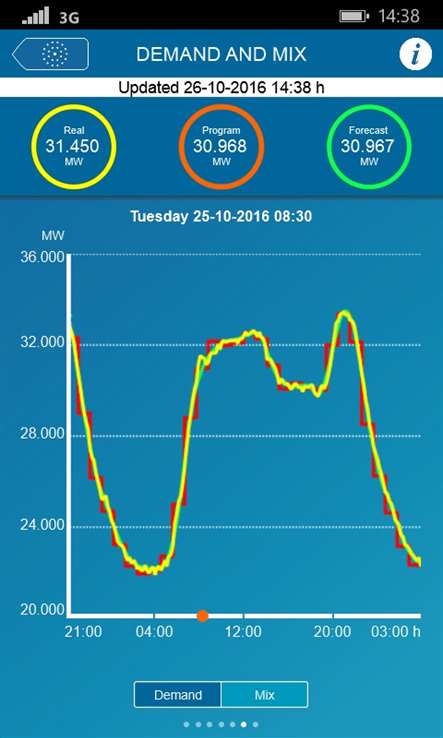Switch to the Mix tab
Screen dimensions: 443x738
265,695
